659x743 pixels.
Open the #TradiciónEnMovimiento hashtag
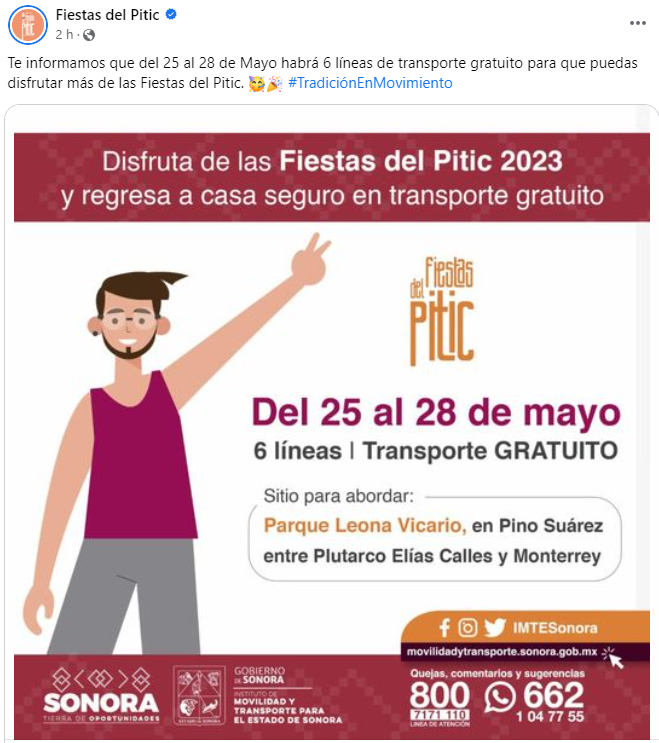[x=370, y=83]
